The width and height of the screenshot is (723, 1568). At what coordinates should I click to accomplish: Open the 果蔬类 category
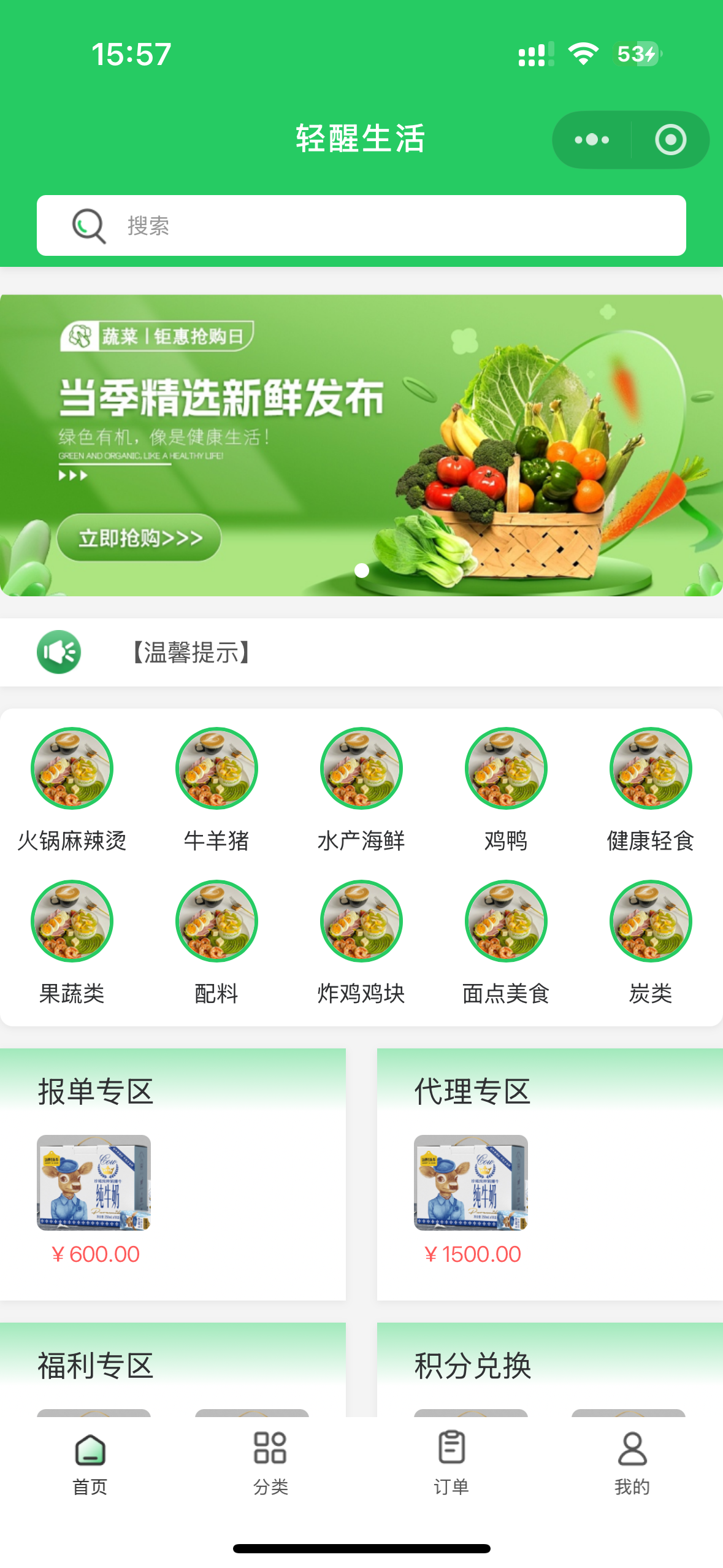coord(72,942)
